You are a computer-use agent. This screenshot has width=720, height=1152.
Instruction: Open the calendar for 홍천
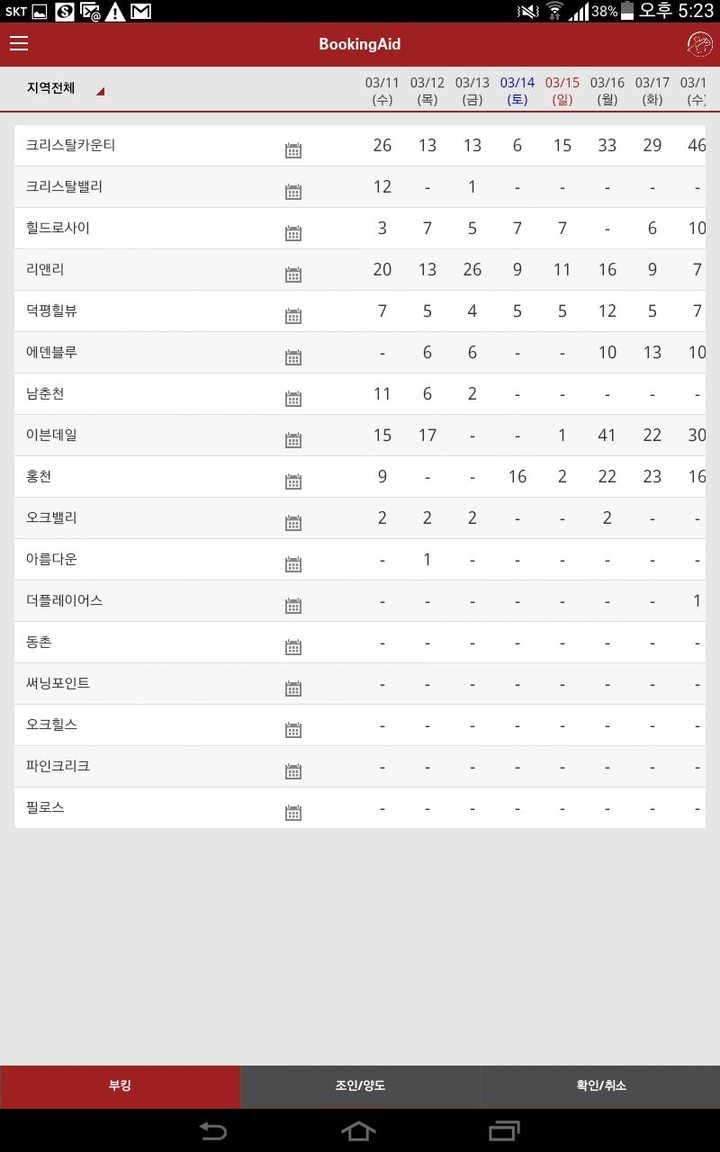point(293,481)
